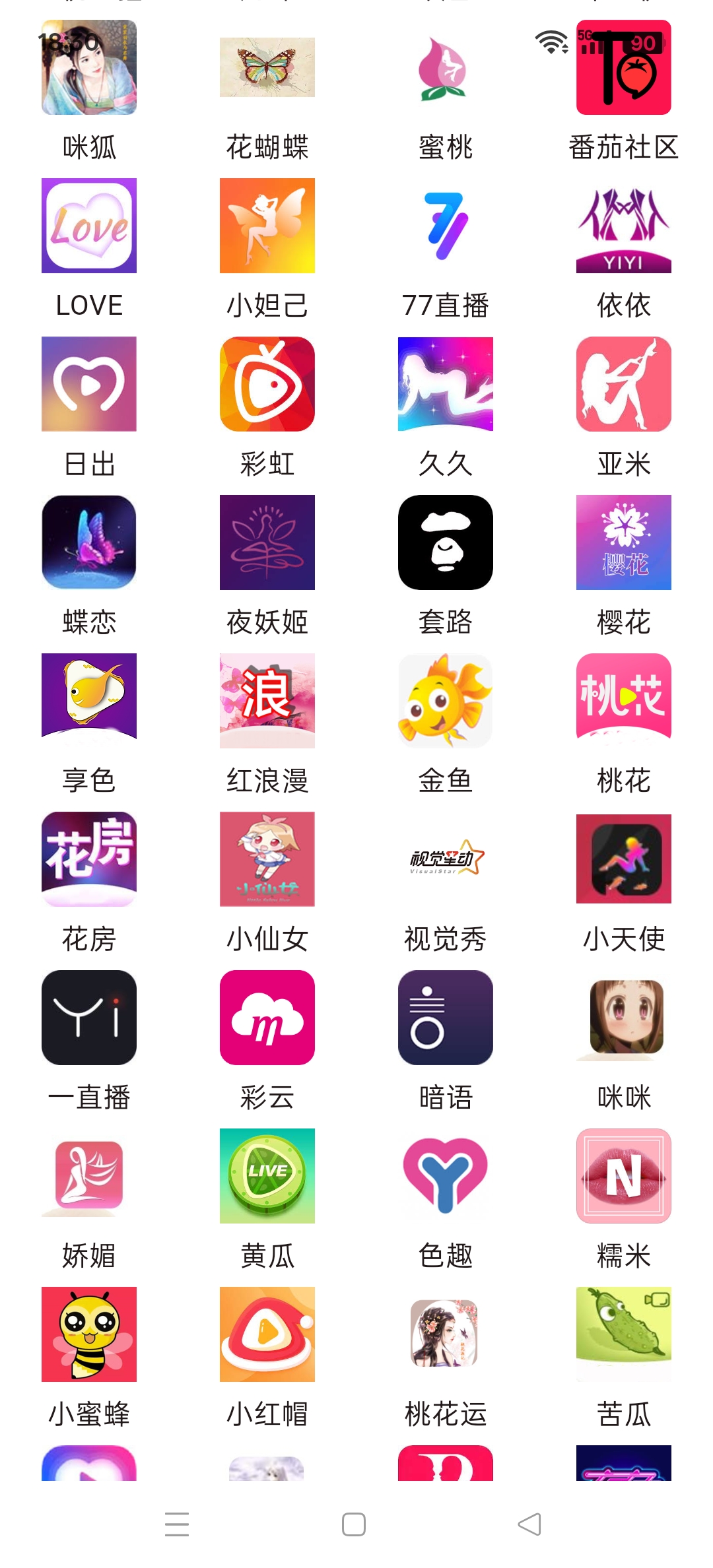Open the 花房 app
This screenshot has width=713, height=1568.
click(x=89, y=859)
